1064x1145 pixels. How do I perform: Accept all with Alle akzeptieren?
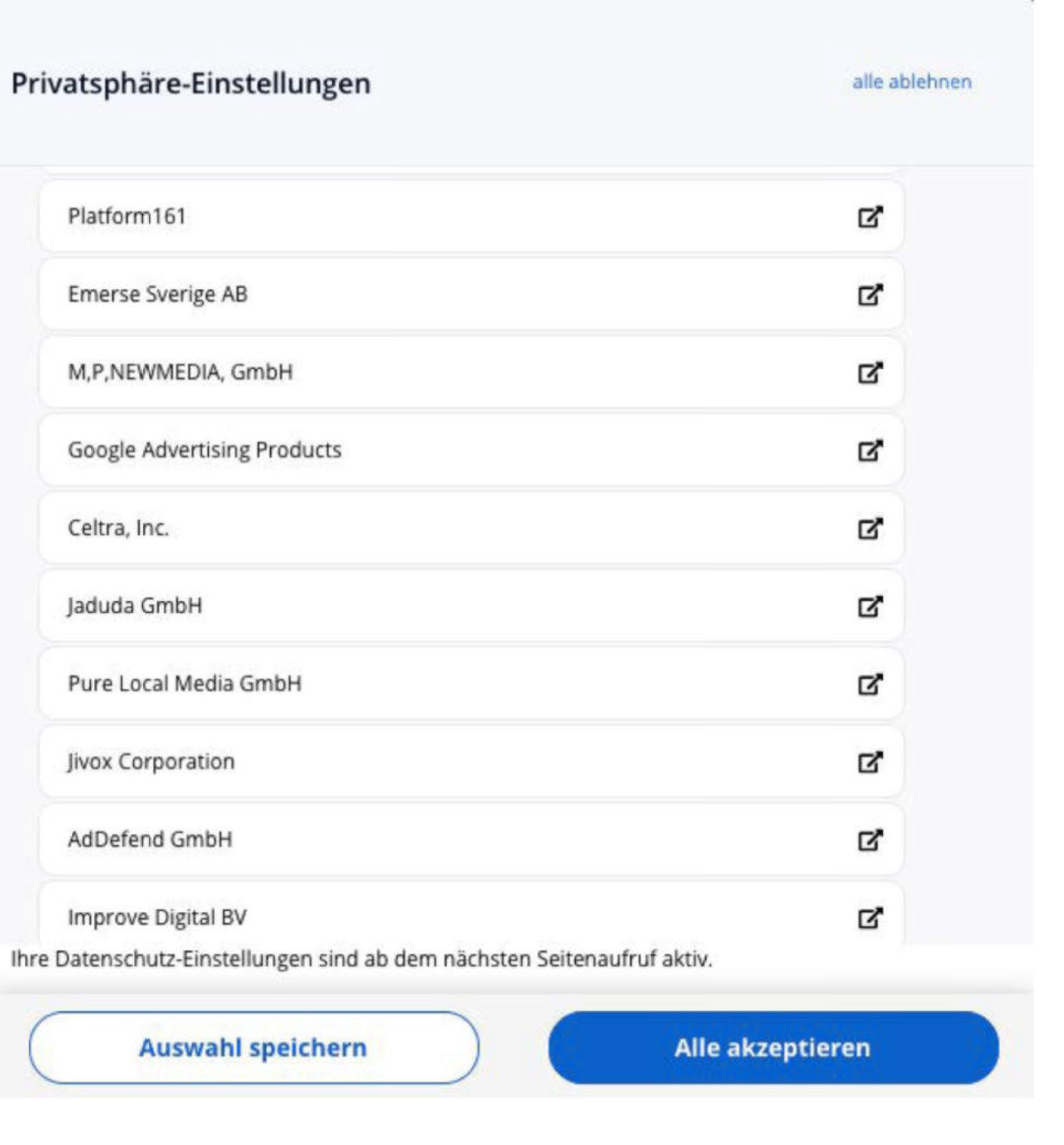(x=773, y=1047)
